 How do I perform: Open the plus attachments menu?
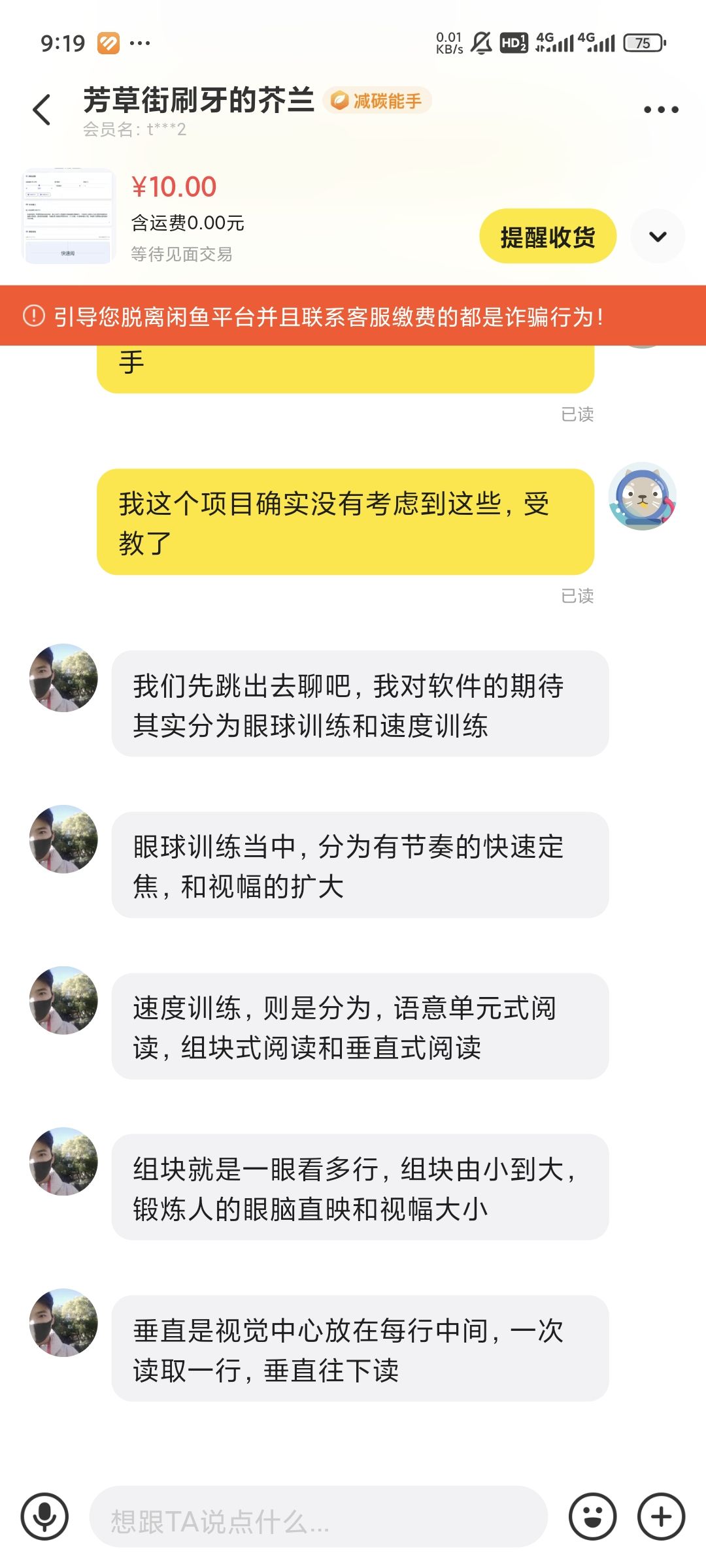pos(662,1516)
